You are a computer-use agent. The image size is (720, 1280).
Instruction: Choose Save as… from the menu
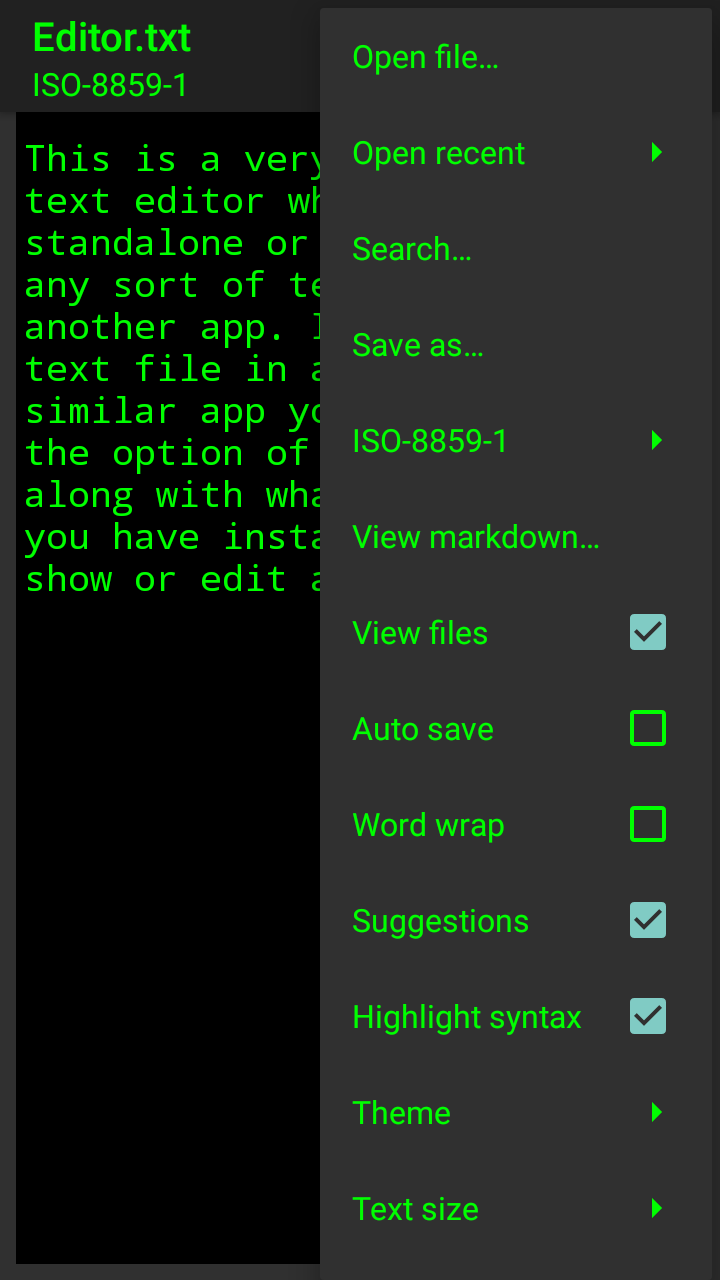417,346
